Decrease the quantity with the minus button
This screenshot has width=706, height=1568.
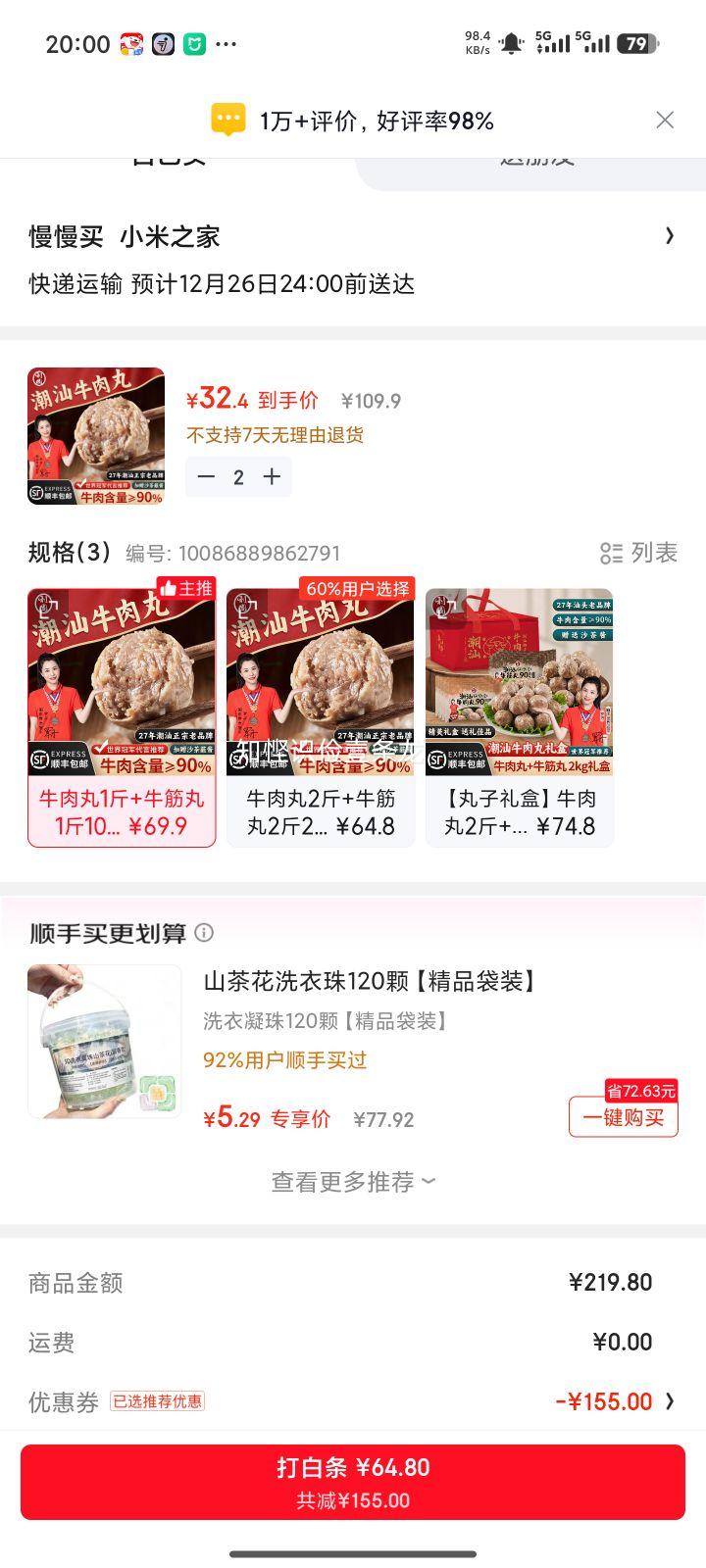[207, 476]
